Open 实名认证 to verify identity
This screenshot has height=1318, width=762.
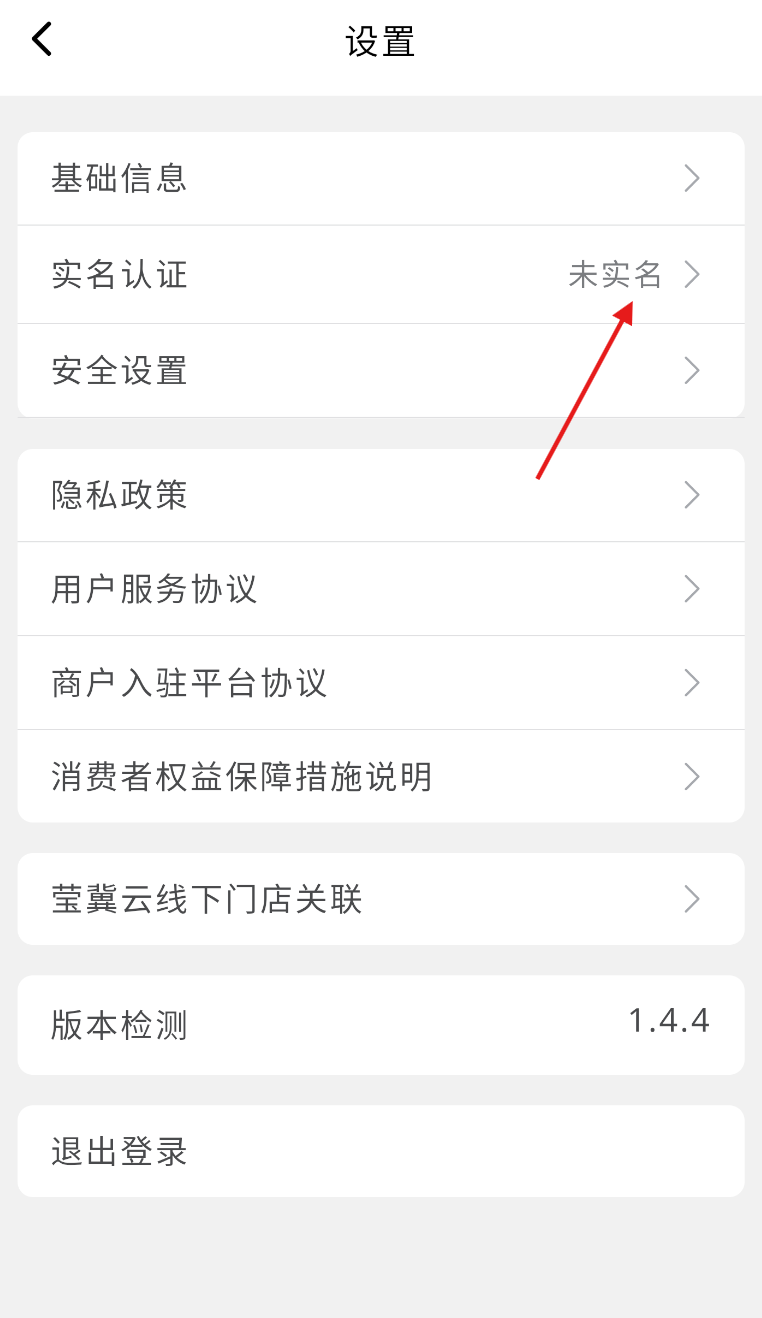(381, 274)
